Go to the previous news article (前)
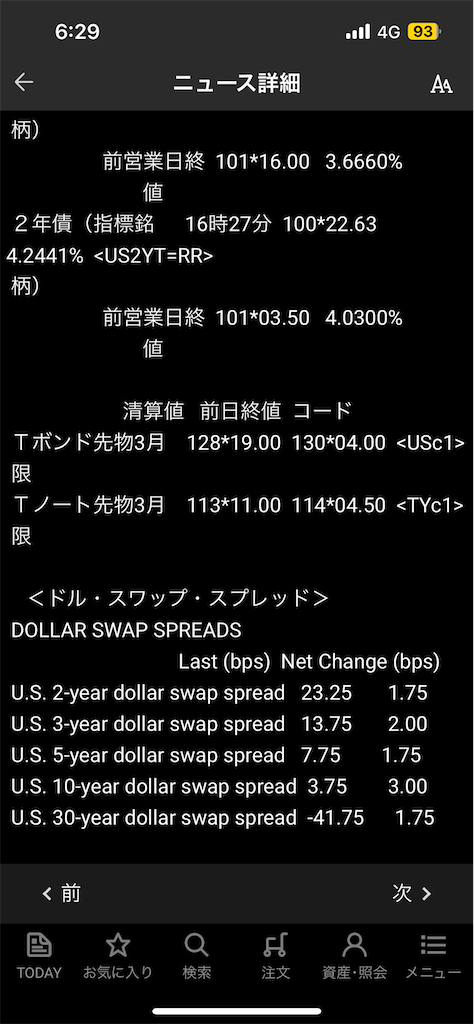The height and width of the screenshot is (1024, 474). 61,893
